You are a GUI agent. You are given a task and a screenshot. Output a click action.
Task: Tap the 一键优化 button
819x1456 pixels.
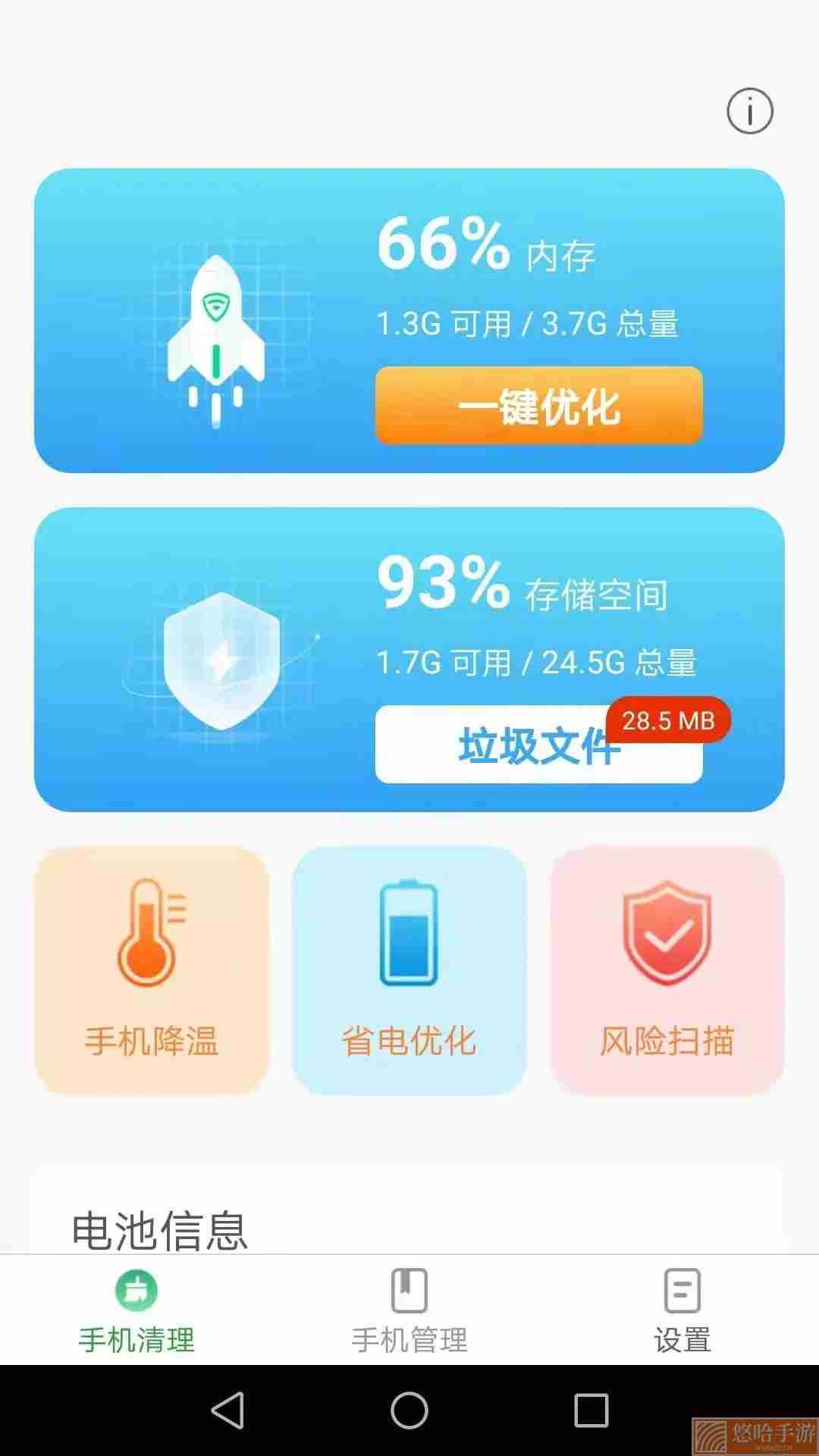pos(538,405)
